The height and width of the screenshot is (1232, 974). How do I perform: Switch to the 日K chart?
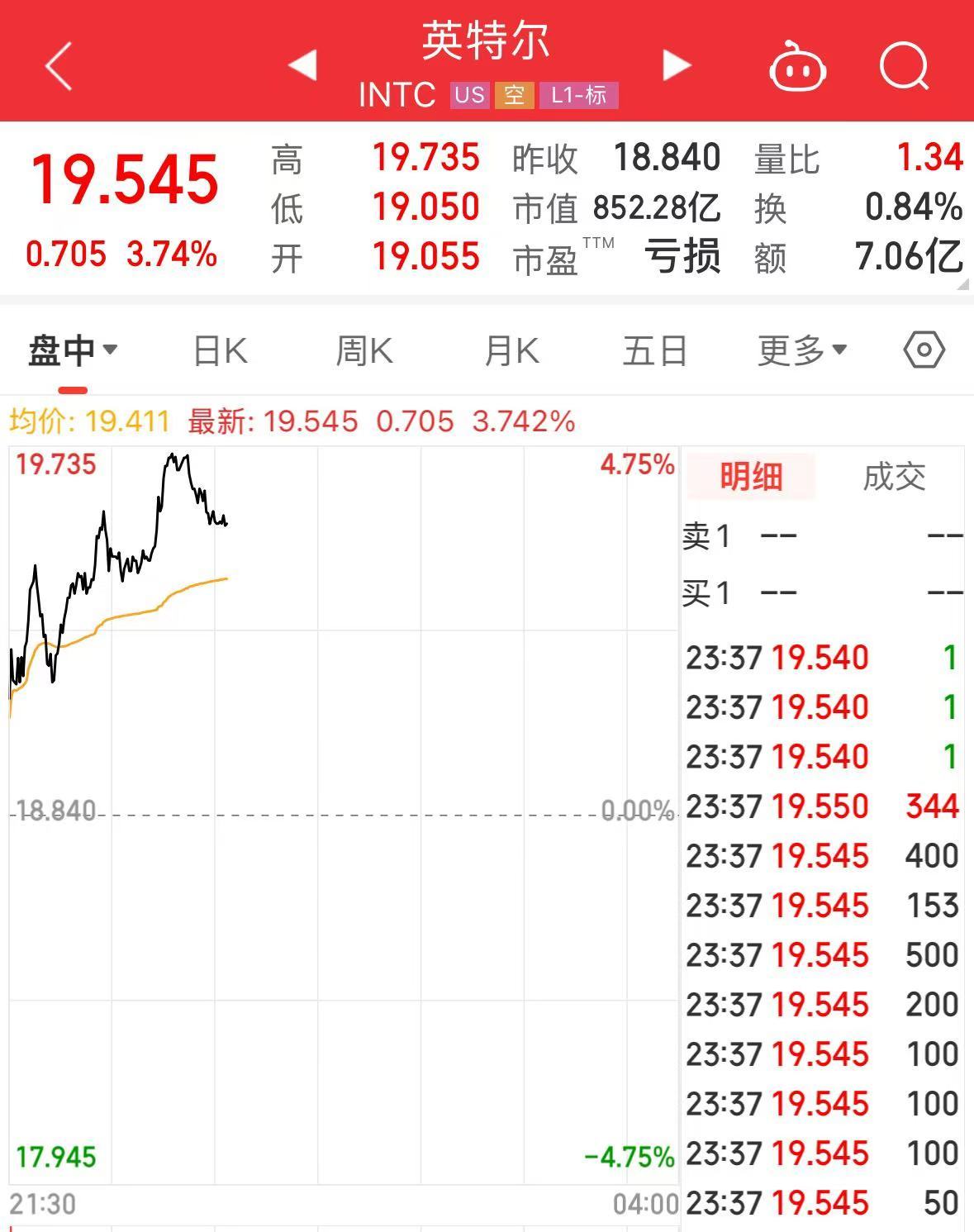click(220, 351)
